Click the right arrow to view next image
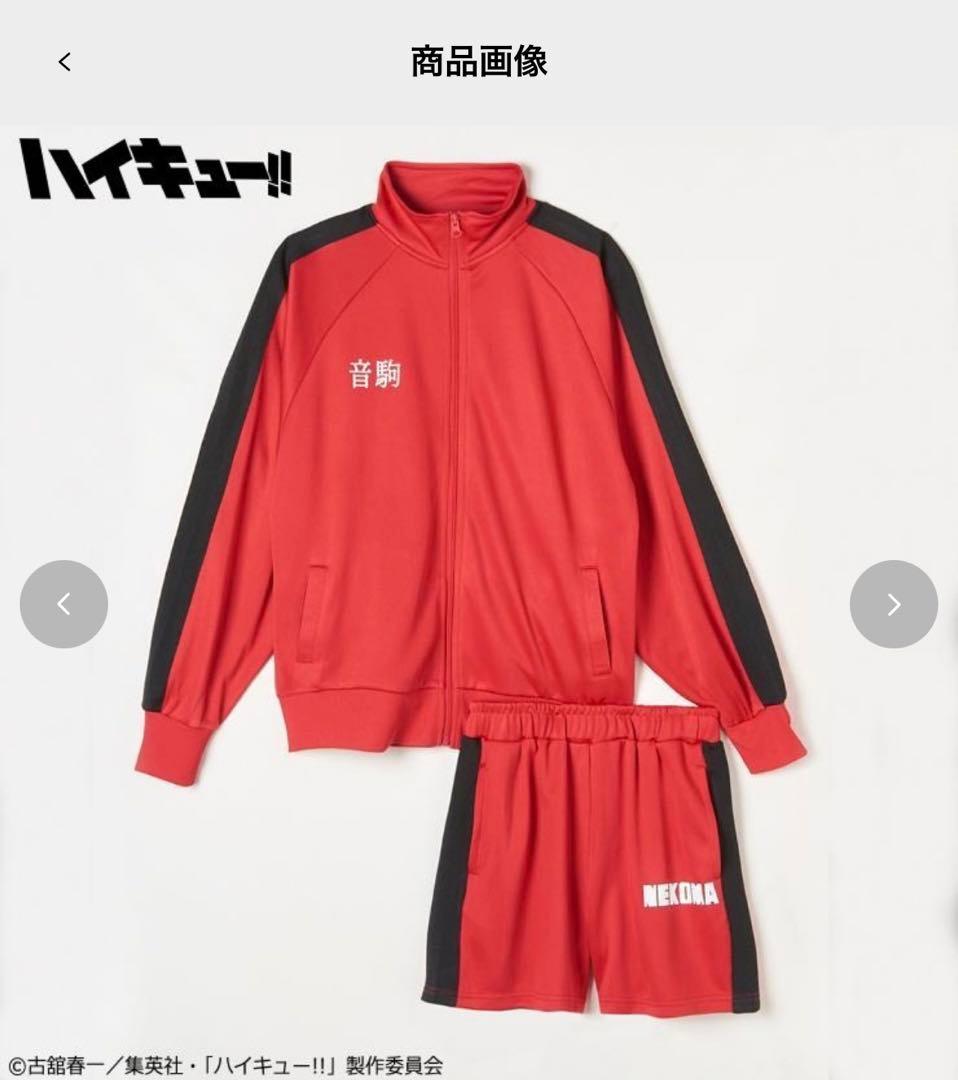Viewport: 958px width, 1080px height. [893, 604]
